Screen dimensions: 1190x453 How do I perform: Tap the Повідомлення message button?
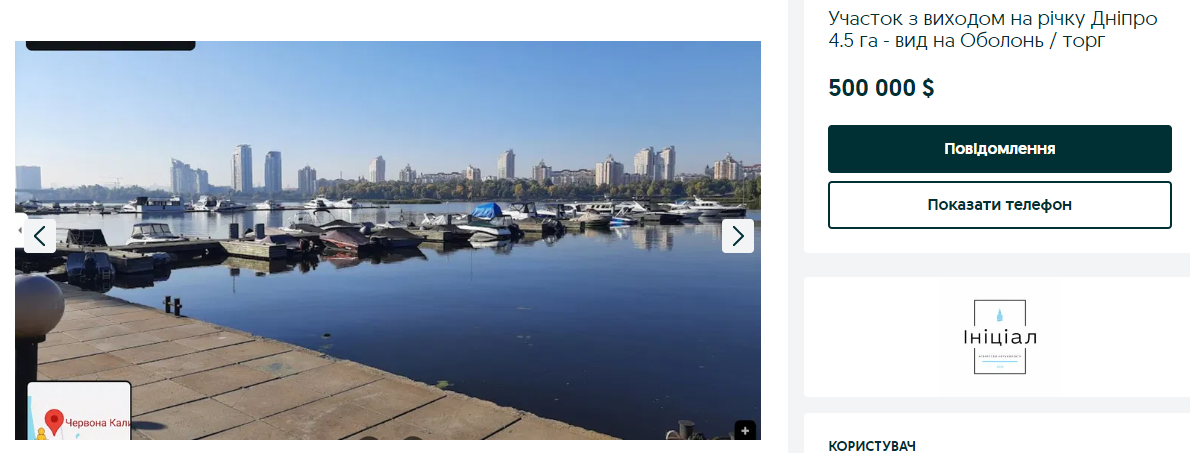(x=999, y=149)
